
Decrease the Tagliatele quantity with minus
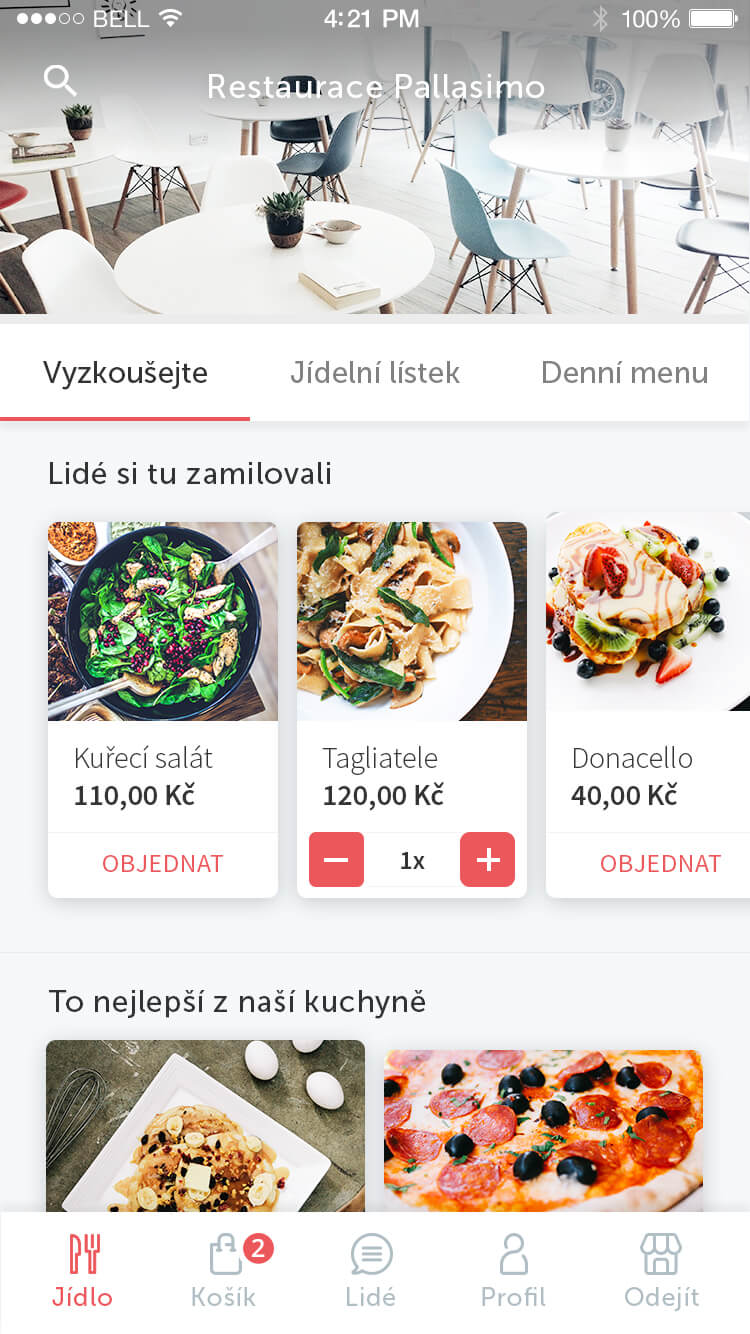(x=336, y=860)
